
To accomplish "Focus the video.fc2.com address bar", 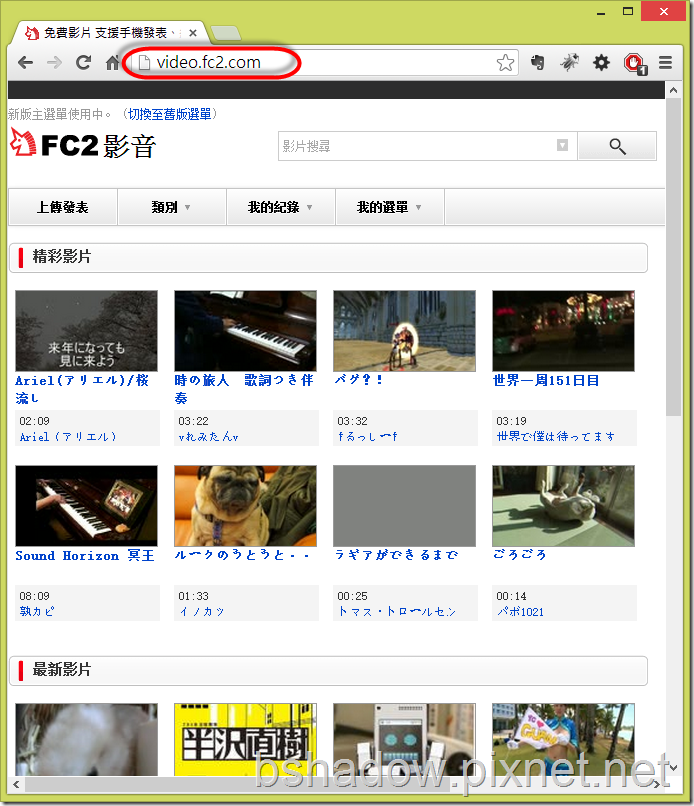I will 300,63.
